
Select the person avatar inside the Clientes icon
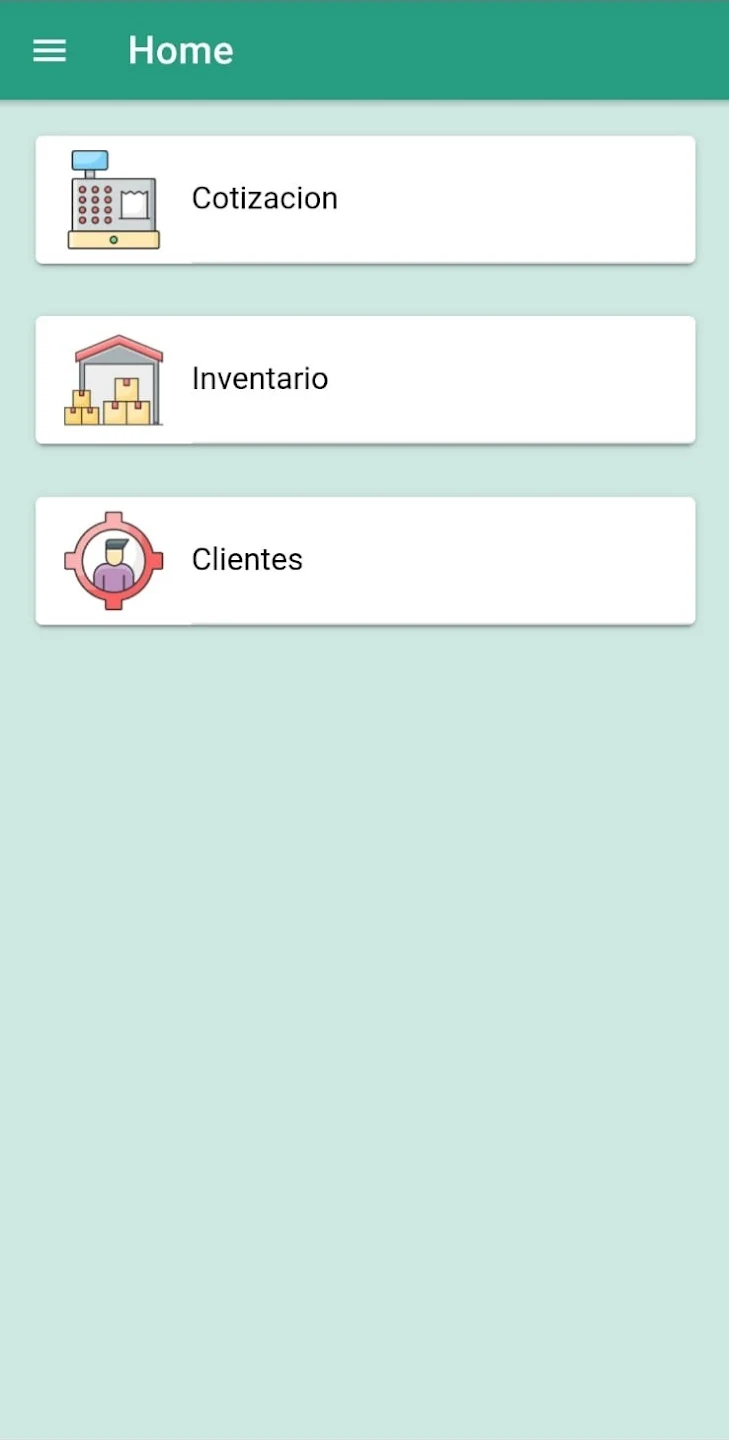point(113,560)
